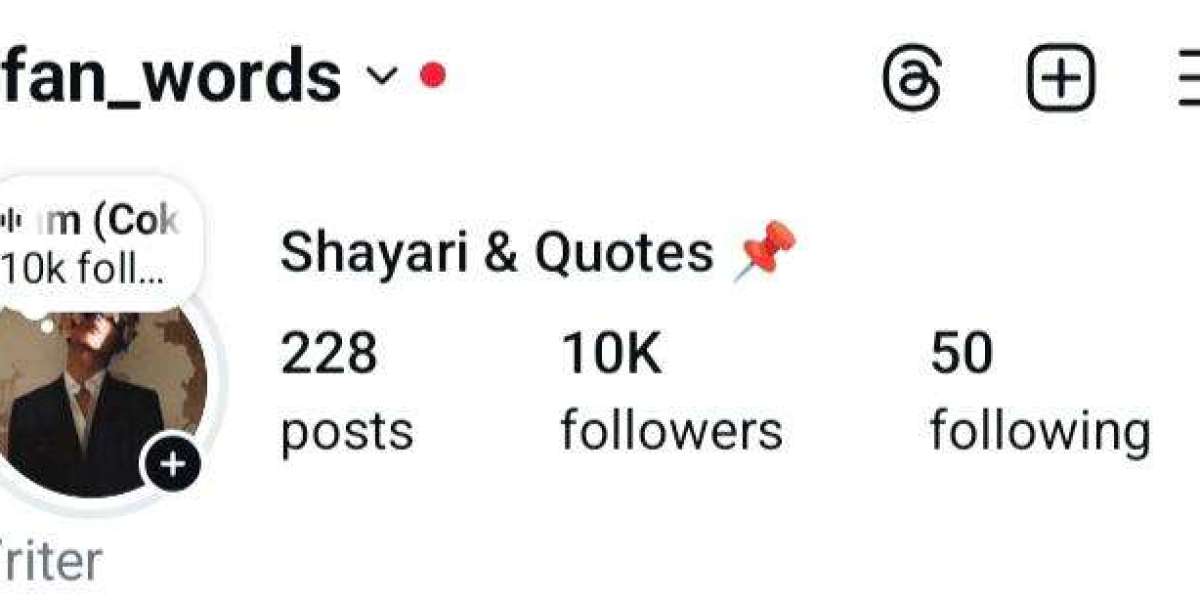Open the profile picture
The width and height of the screenshot is (1200, 600).
[x=95, y=400]
